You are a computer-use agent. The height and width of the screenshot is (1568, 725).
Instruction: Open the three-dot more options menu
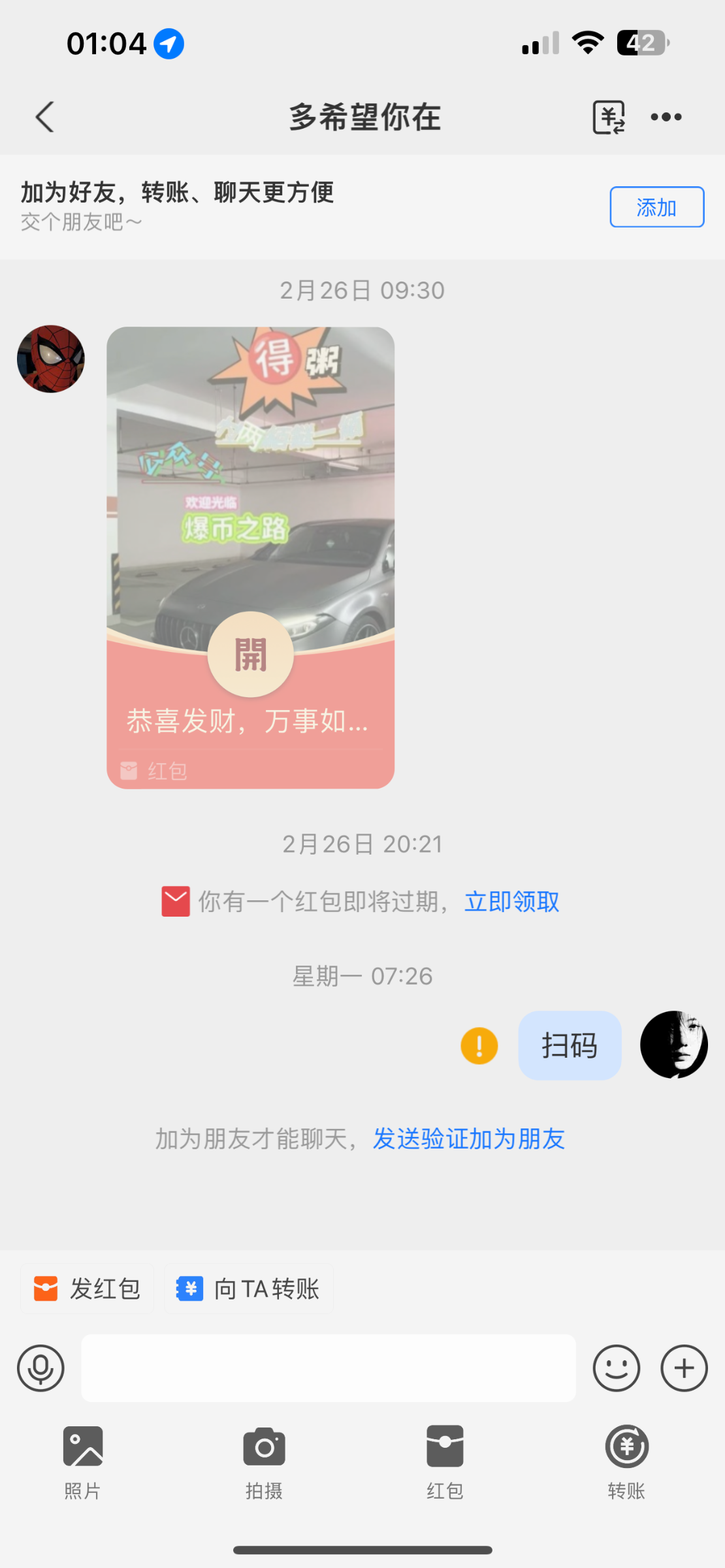(666, 118)
